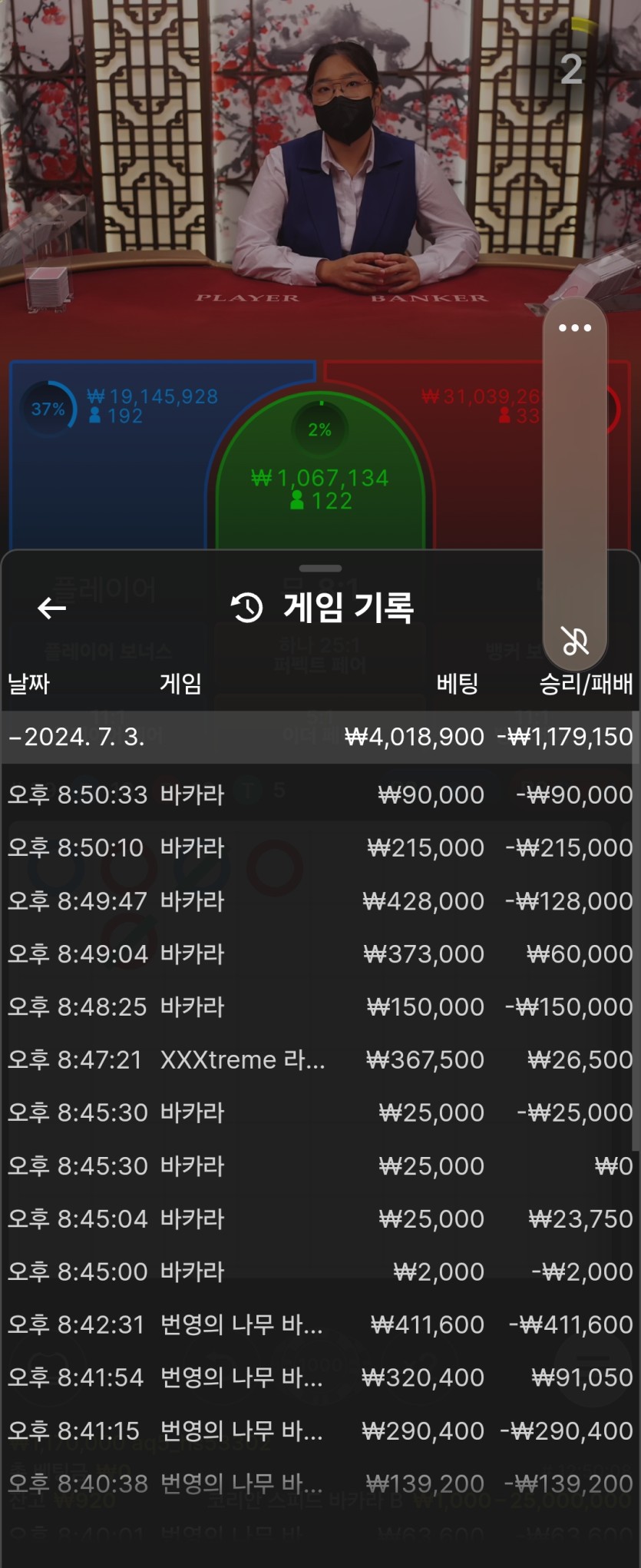Open the 오후 8:50:33 바카라 record
Screen dimensions: 641x1568
(320, 794)
